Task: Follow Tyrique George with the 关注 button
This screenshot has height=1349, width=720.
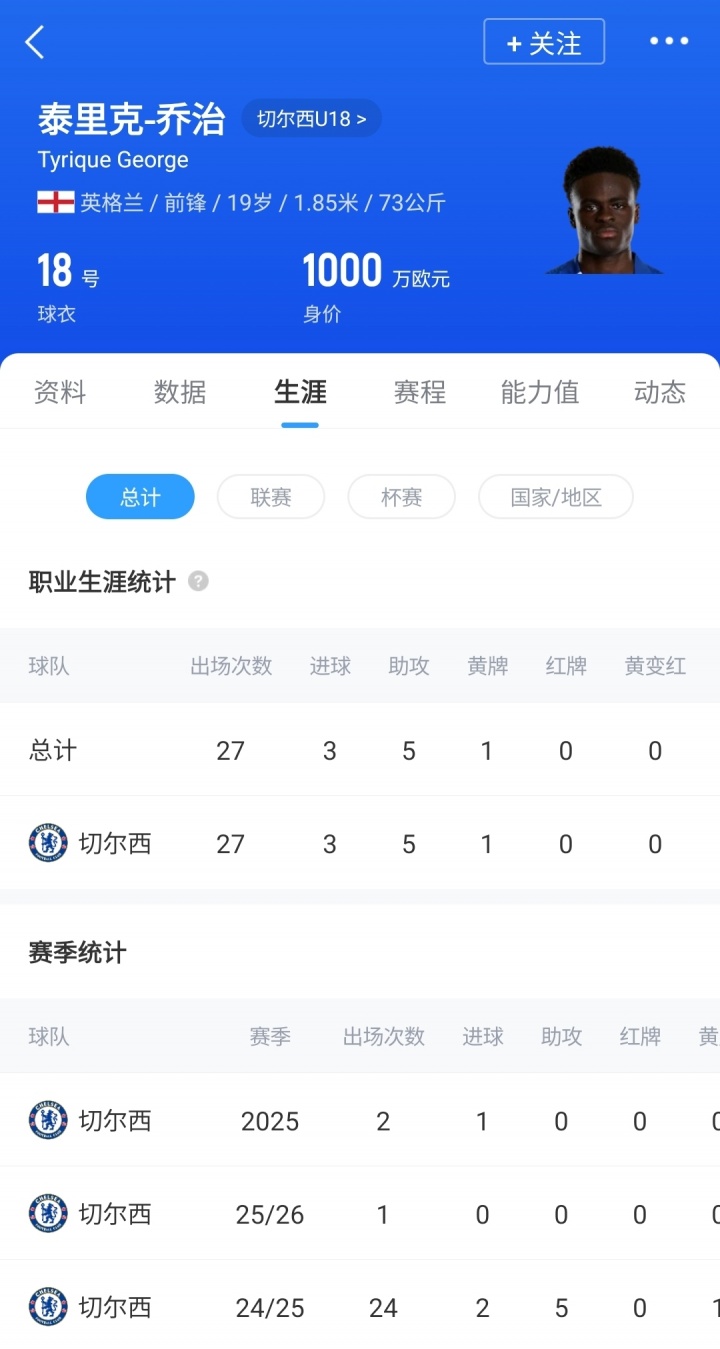Action: point(544,42)
